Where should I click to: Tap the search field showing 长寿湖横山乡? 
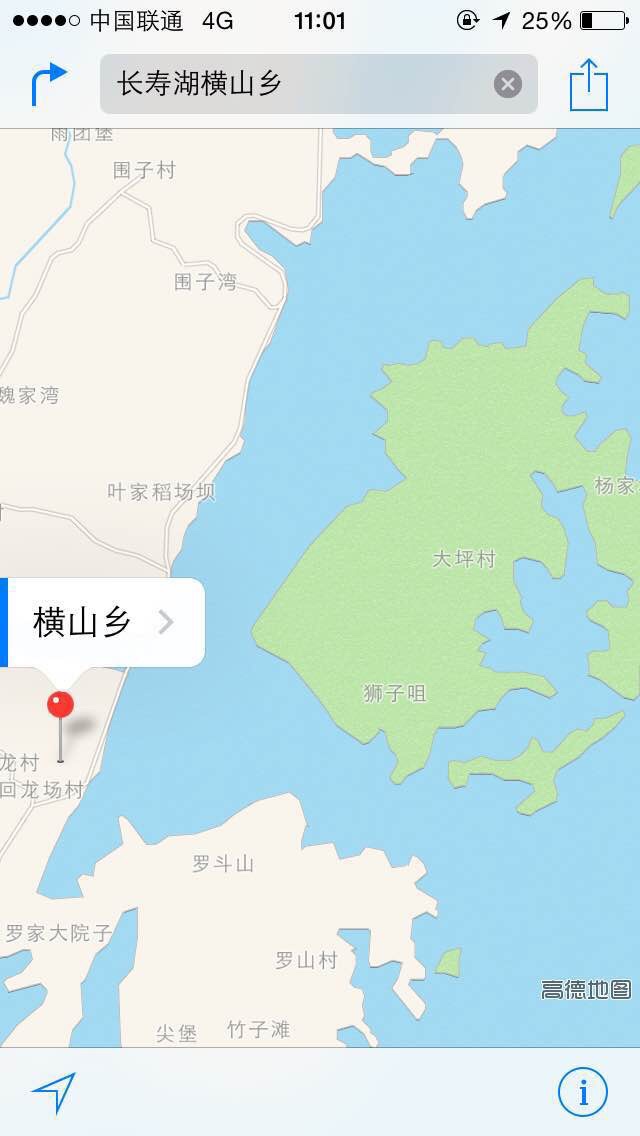pos(300,84)
